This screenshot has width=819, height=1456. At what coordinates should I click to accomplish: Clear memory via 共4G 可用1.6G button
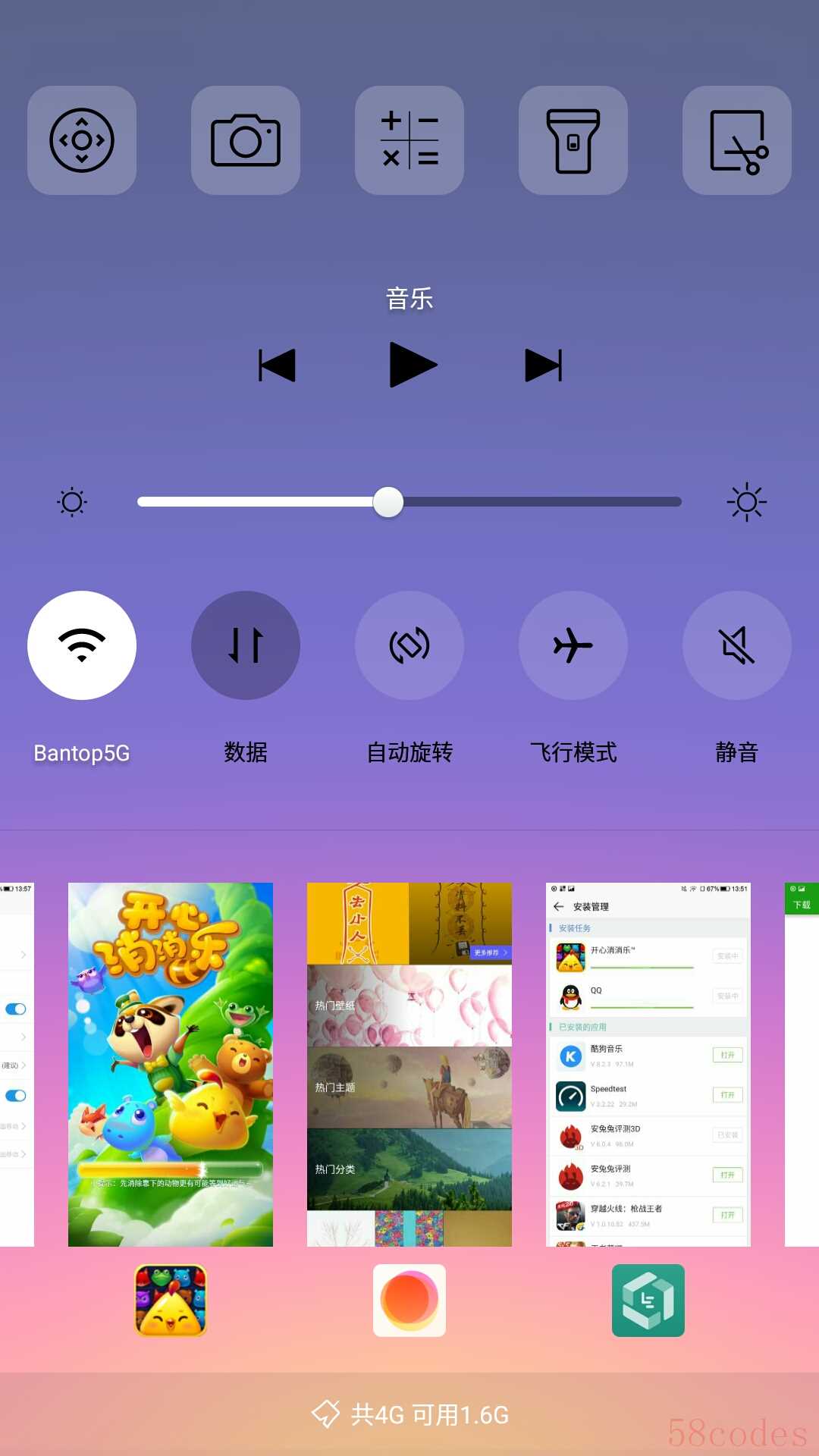point(409,1414)
